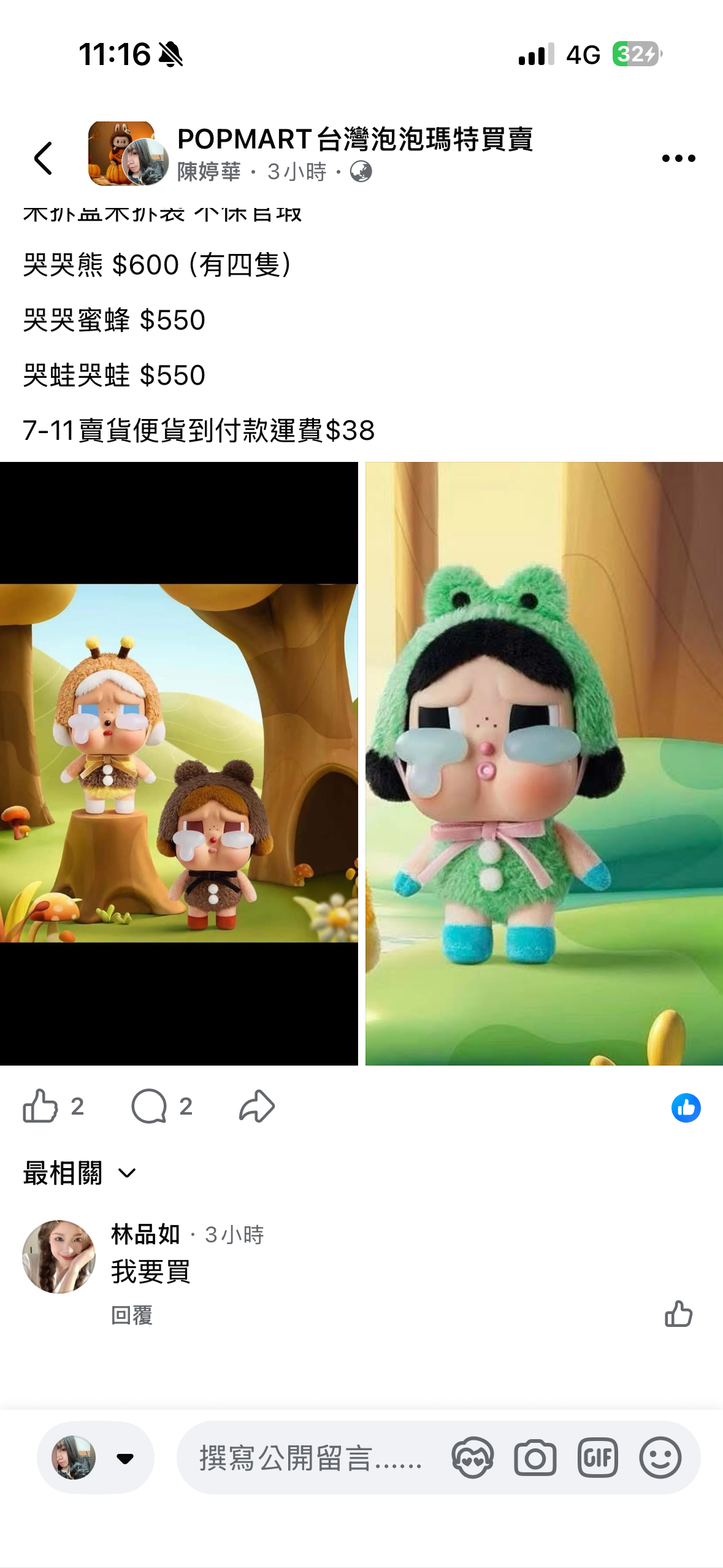This screenshot has height=1568, width=723.
Task: Open POPMART台灣泡泡瑪特買賣 group page
Action: 354,139
